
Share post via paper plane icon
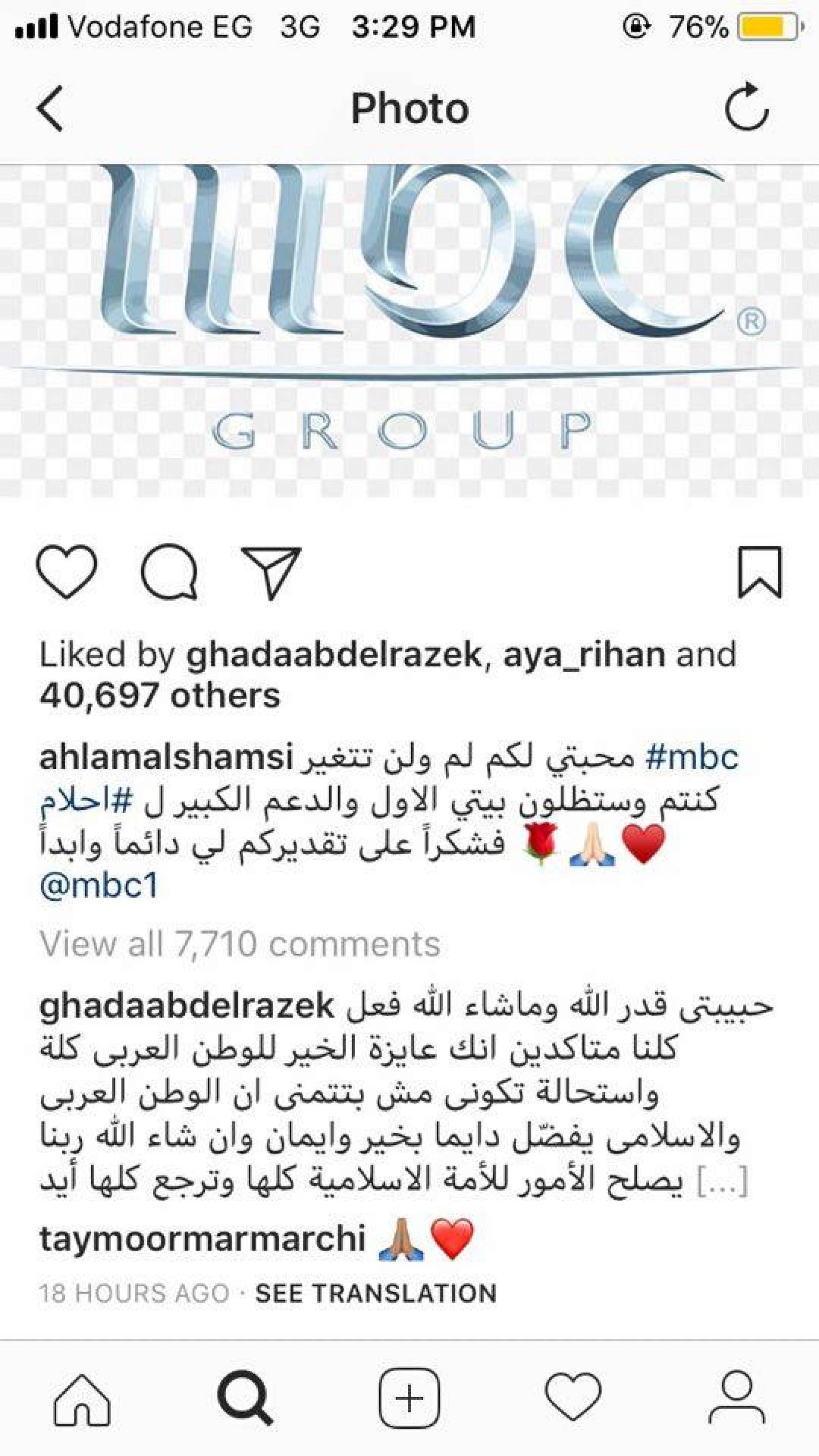271,571
